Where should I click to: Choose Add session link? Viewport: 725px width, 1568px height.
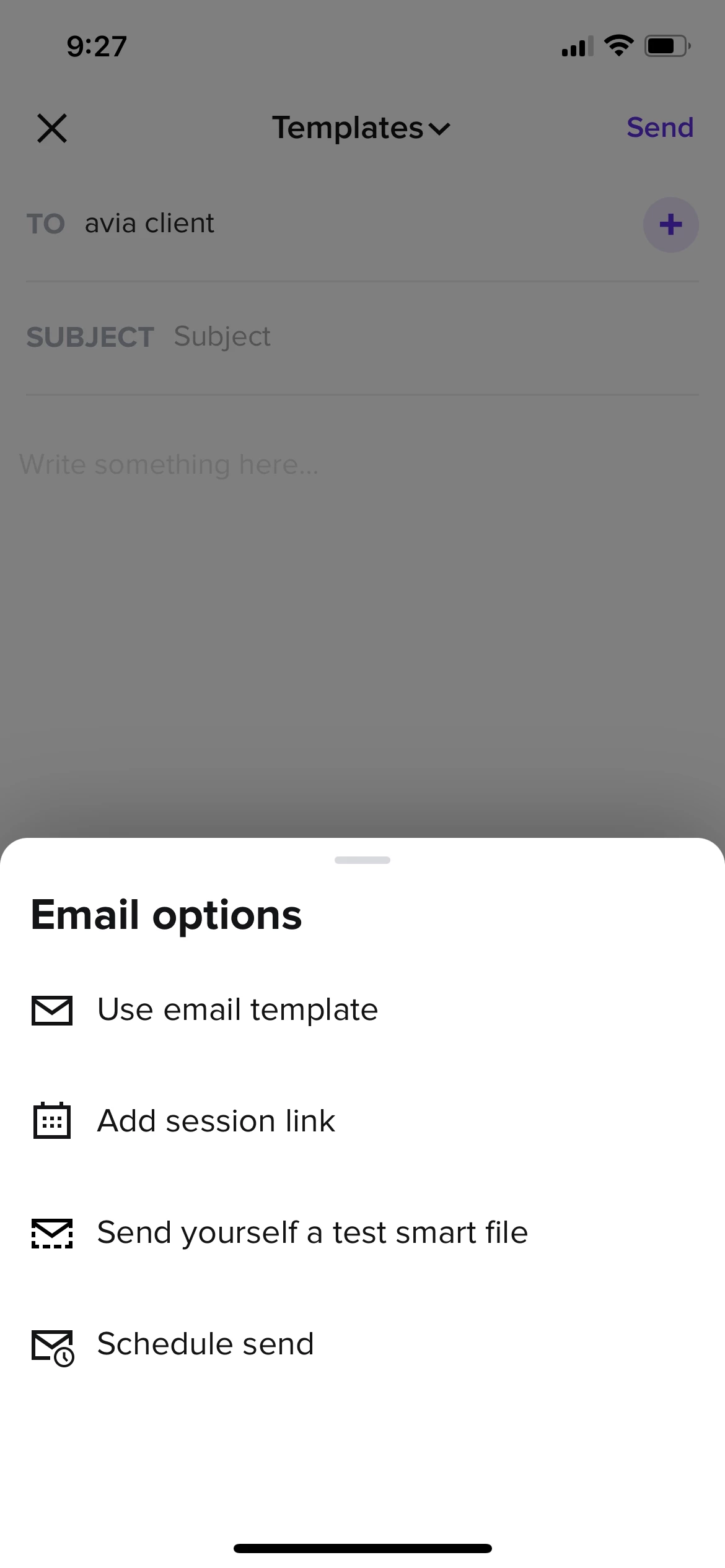(216, 1121)
